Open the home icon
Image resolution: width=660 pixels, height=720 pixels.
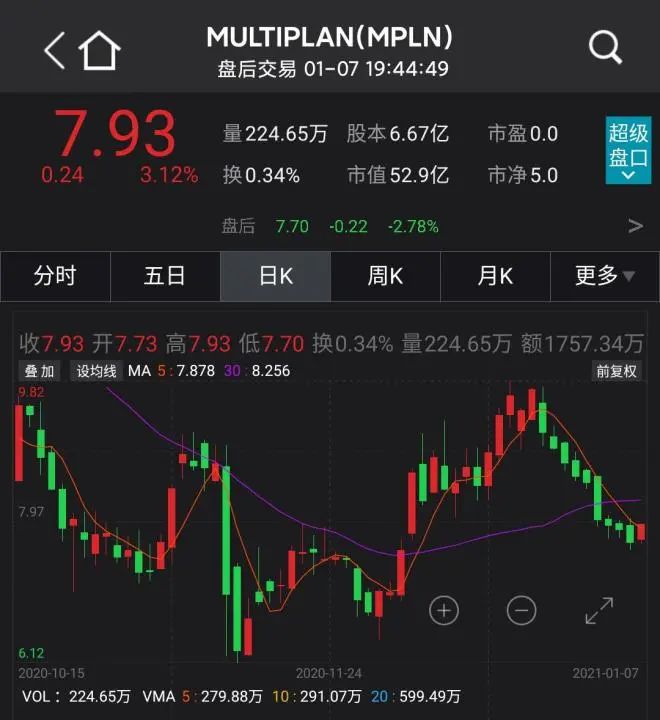point(100,49)
